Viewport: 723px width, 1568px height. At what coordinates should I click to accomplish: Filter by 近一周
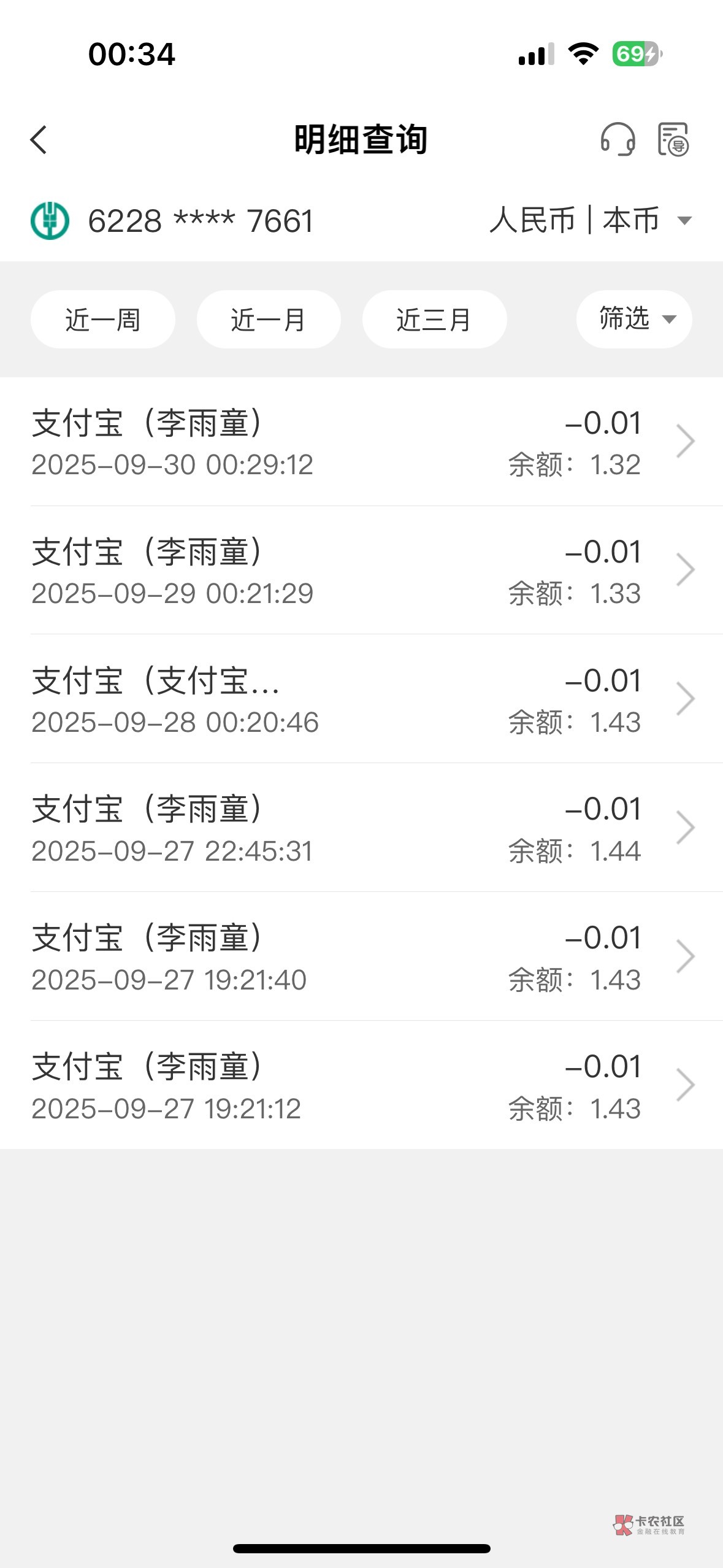[103, 320]
